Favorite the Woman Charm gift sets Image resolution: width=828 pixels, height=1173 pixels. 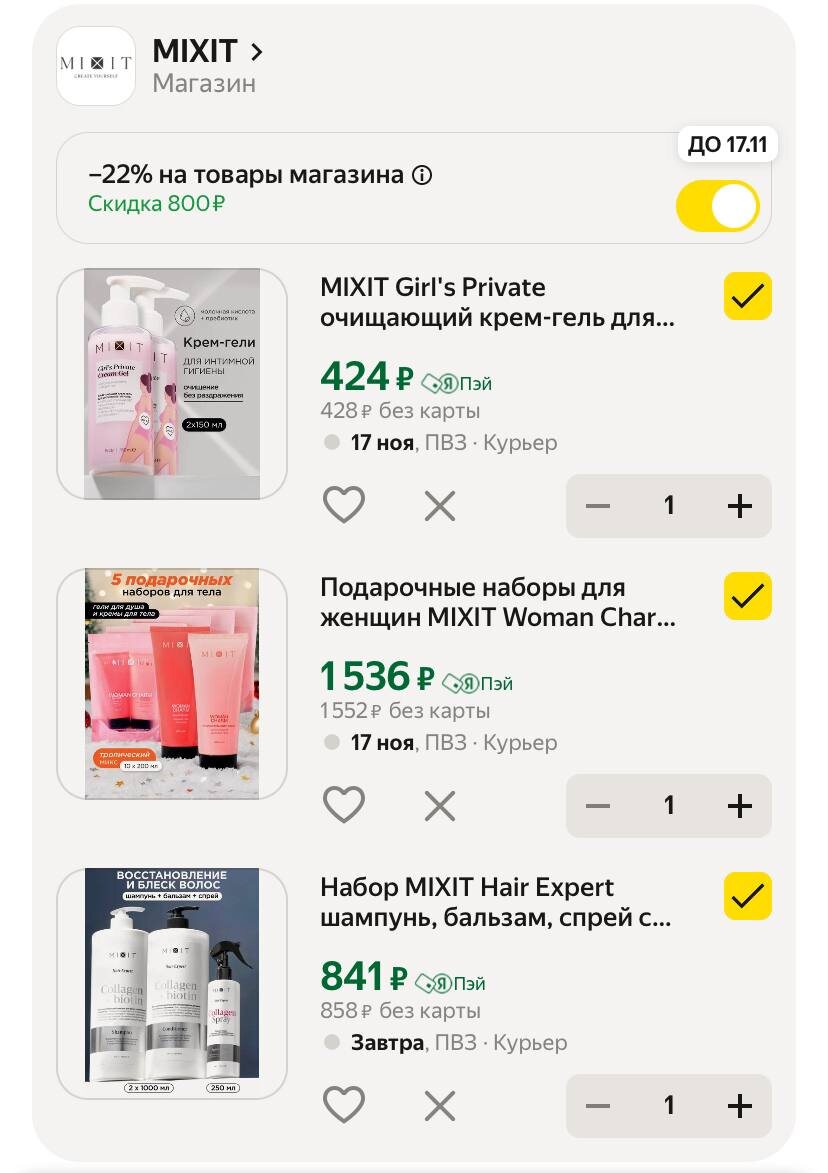(x=344, y=805)
